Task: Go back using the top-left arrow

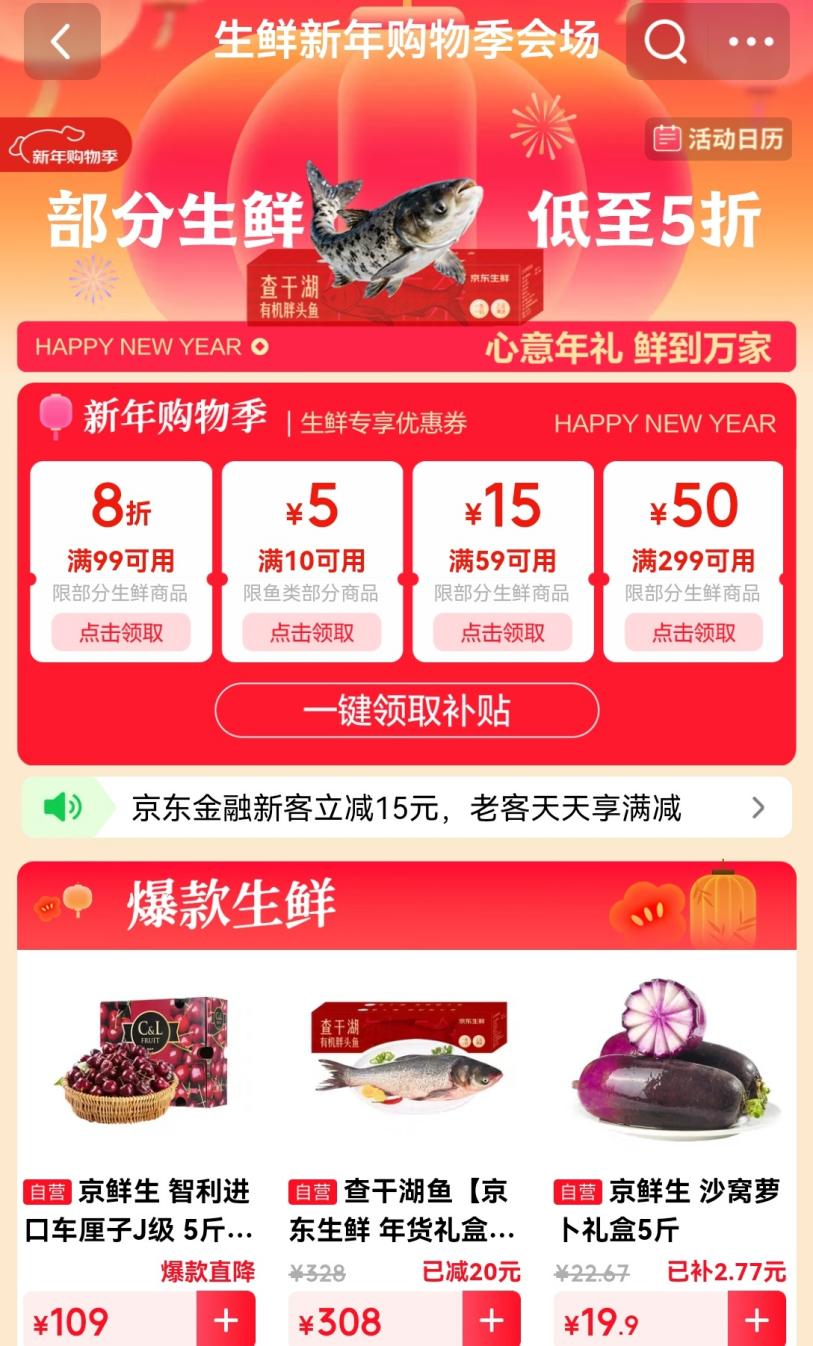Action: tap(62, 42)
